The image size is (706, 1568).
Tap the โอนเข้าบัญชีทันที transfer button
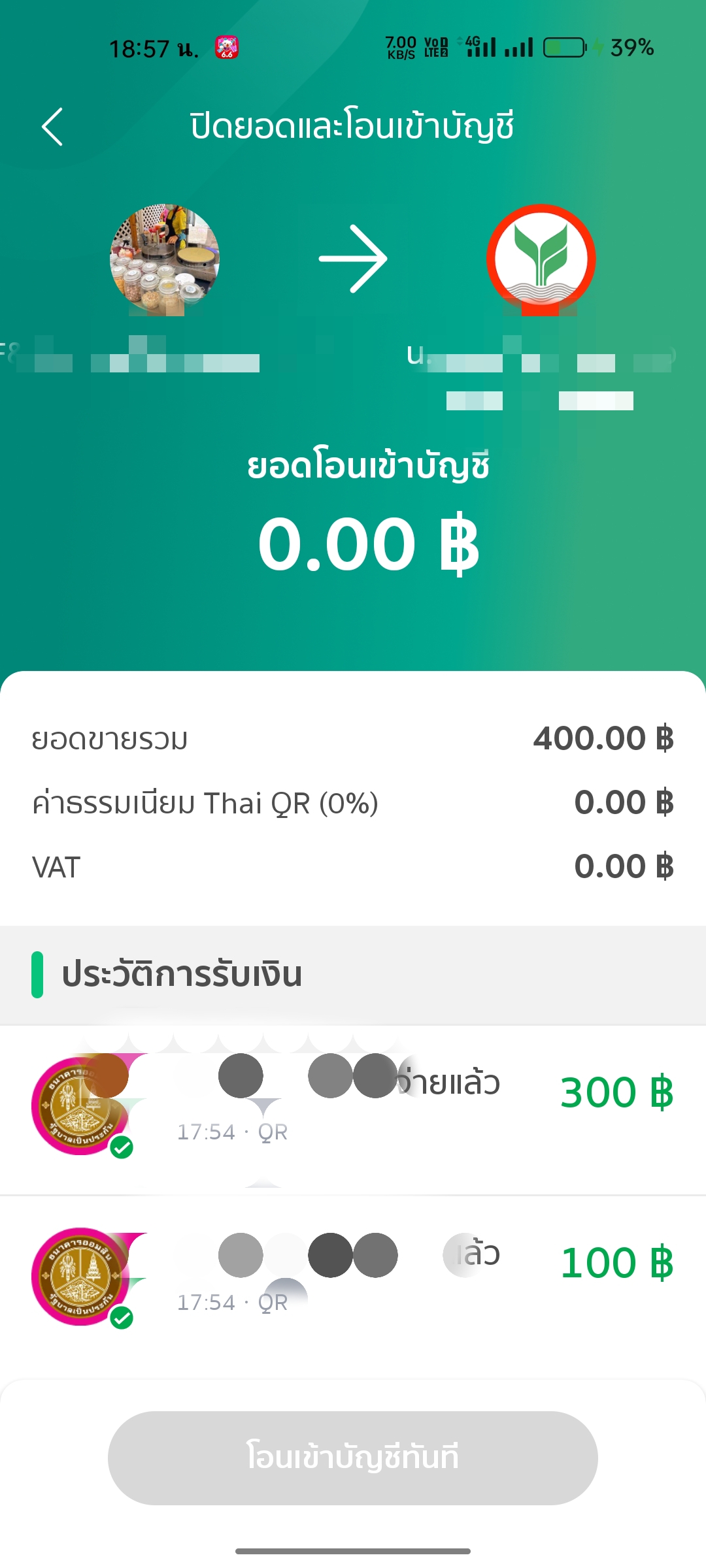pos(353,1458)
